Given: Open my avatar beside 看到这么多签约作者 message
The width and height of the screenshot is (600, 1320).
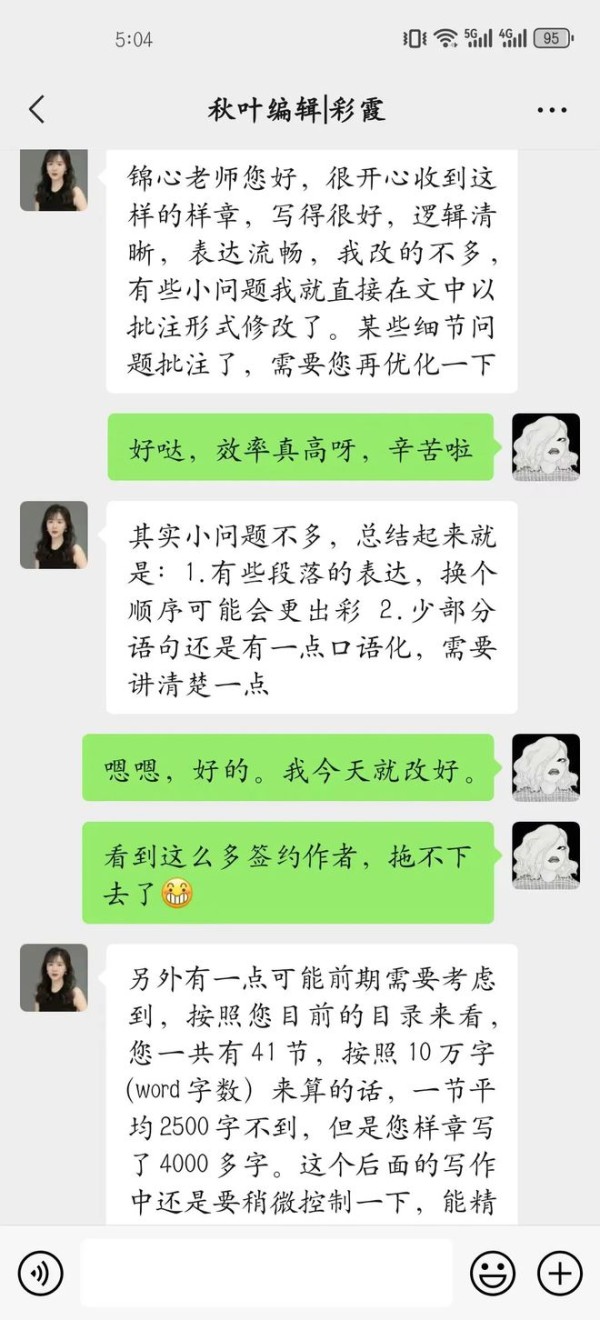Looking at the screenshot, I should click(546, 855).
